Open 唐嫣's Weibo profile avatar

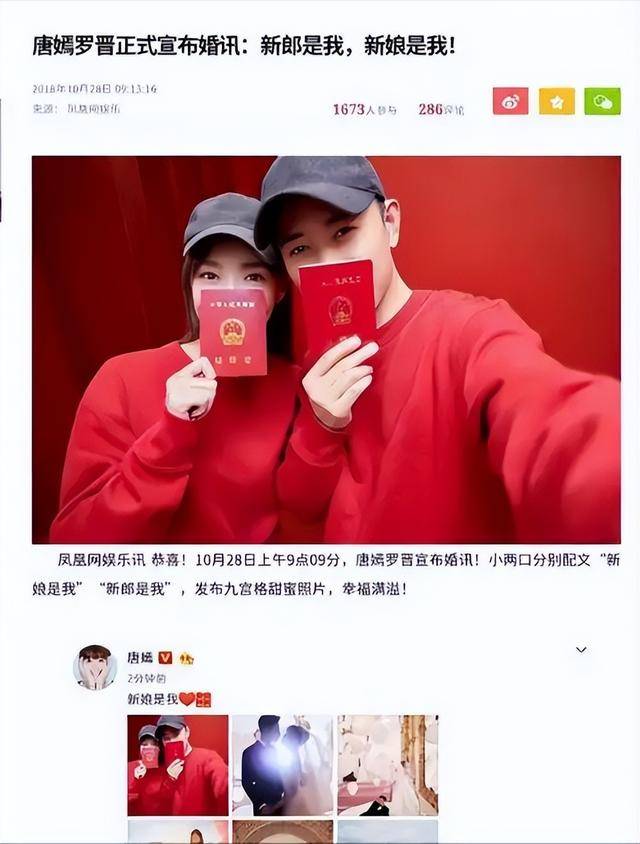point(95,667)
